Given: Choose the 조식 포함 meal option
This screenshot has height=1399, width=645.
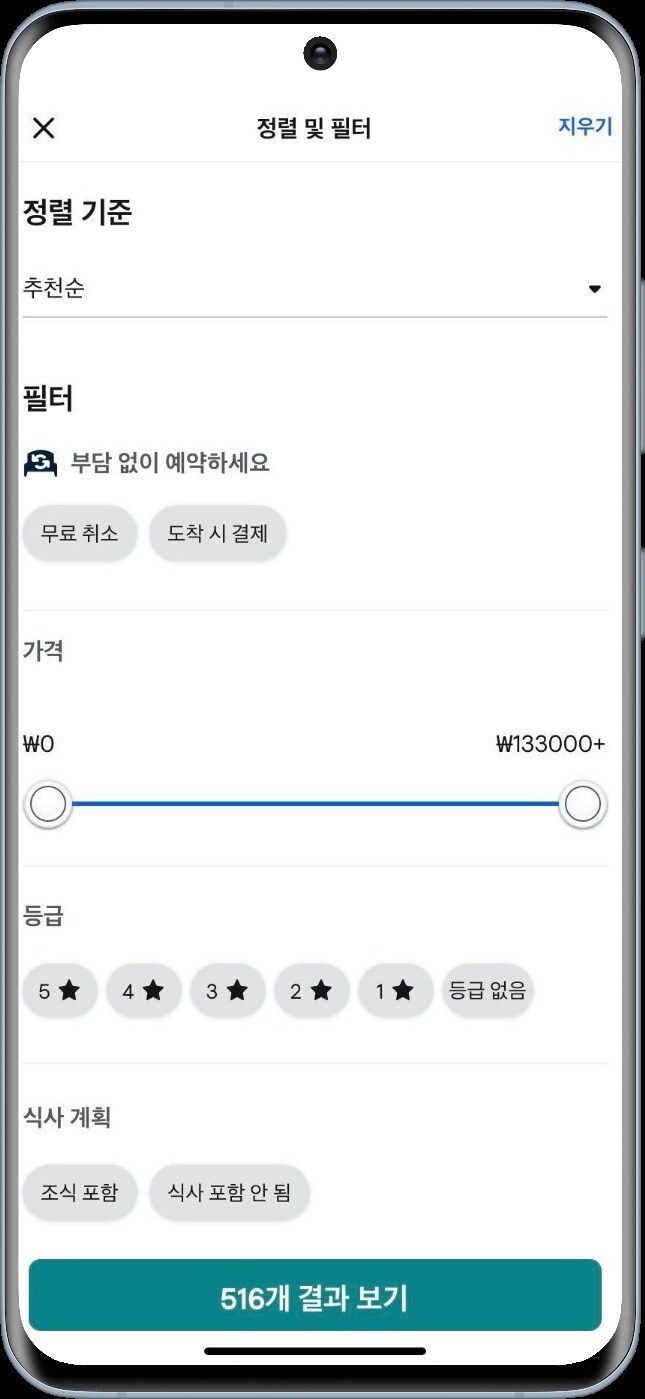Looking at the screenshot, I should click(80, 1192).
